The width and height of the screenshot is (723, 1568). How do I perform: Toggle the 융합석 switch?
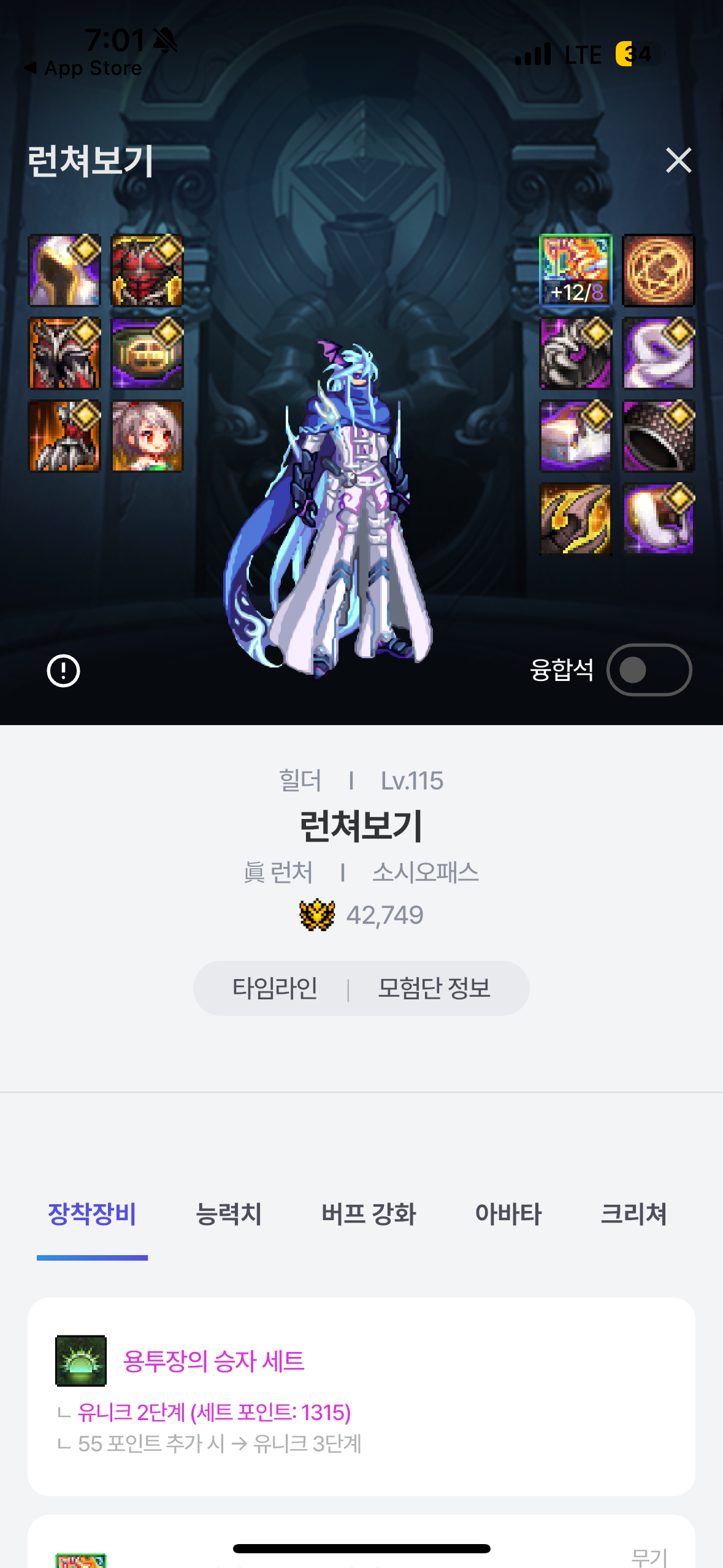pos(649,670)
